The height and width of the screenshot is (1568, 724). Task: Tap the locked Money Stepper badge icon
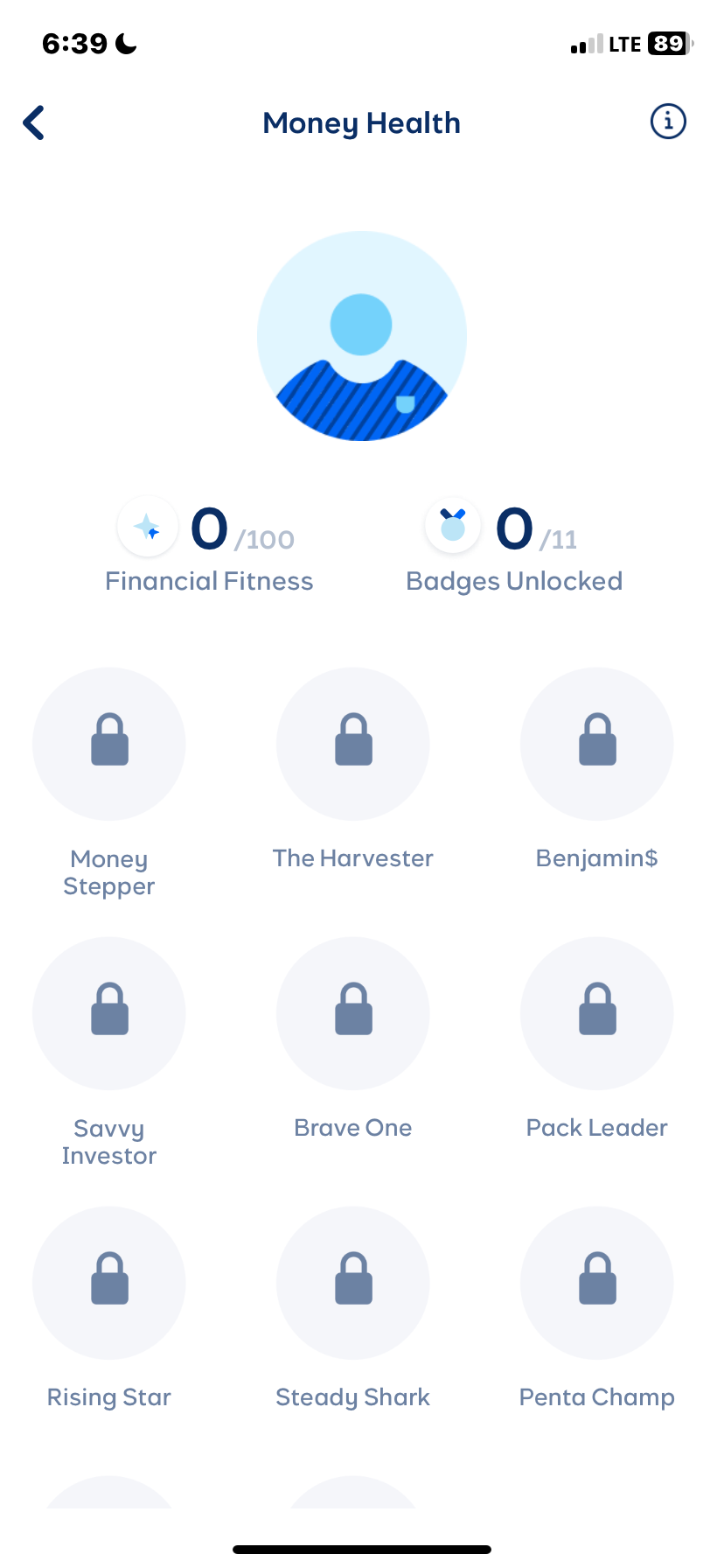coord(108,744)
